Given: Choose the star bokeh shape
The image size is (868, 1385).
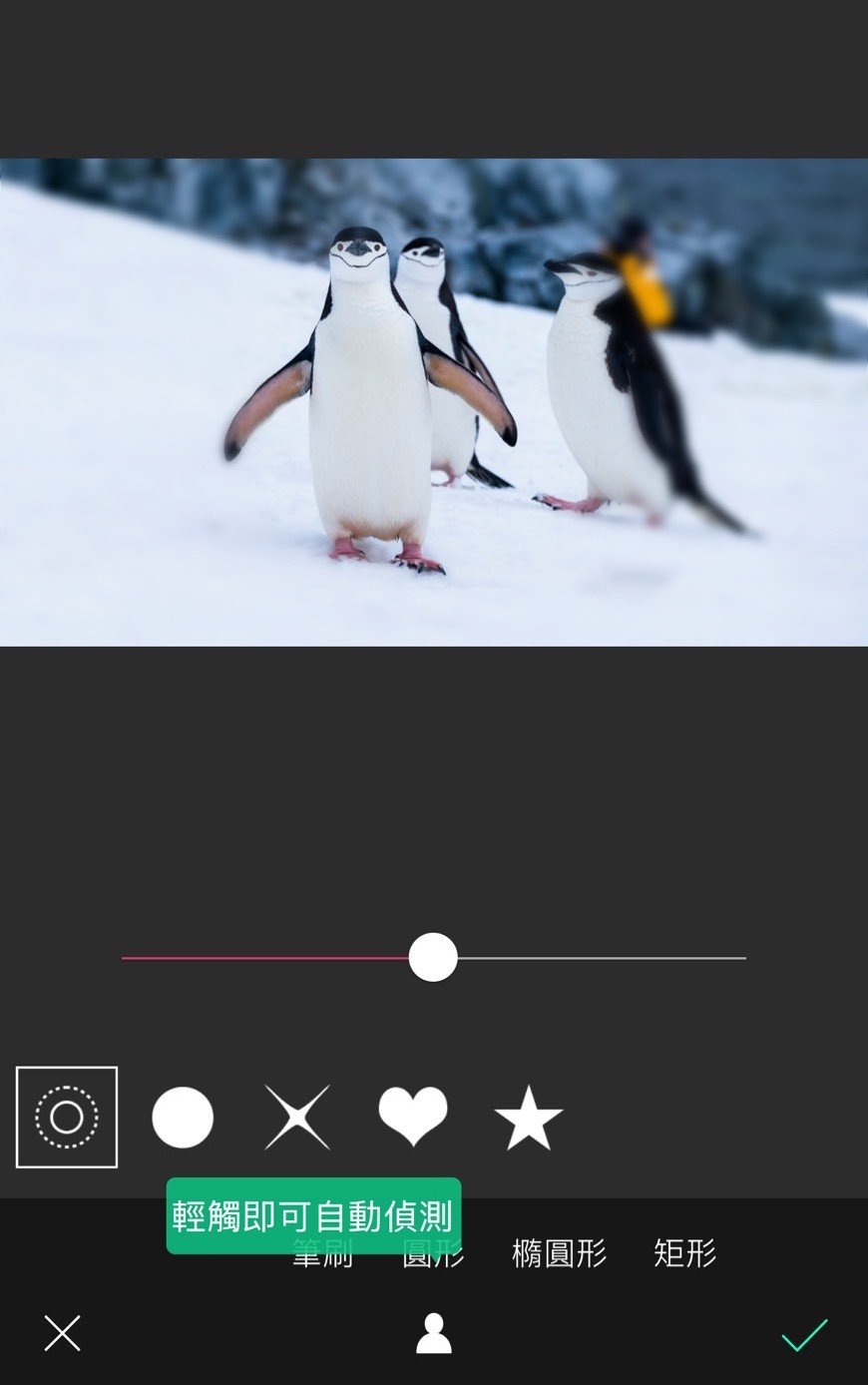Looking at the screenshot, I should [529, 1118].
